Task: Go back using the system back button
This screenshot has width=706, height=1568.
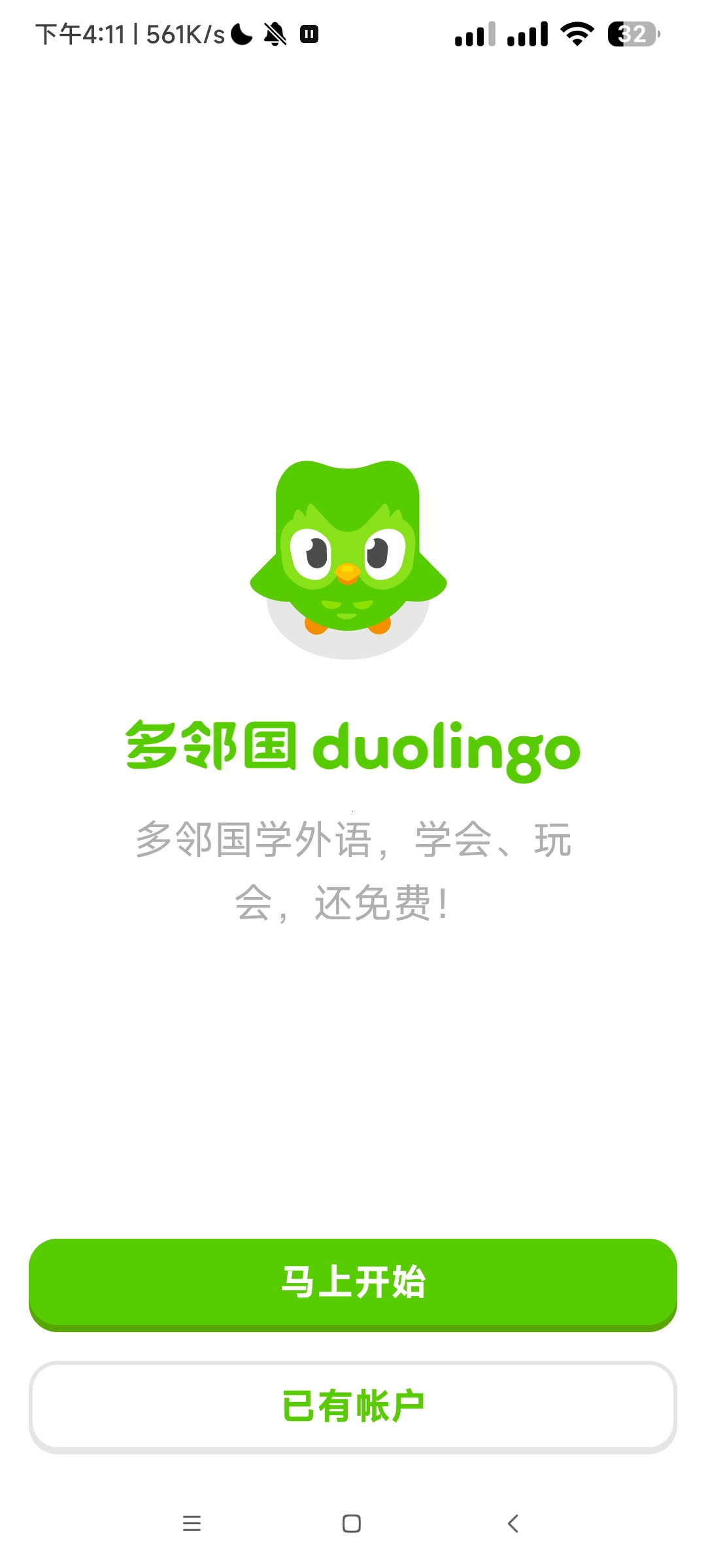Action: (513, 1524)
